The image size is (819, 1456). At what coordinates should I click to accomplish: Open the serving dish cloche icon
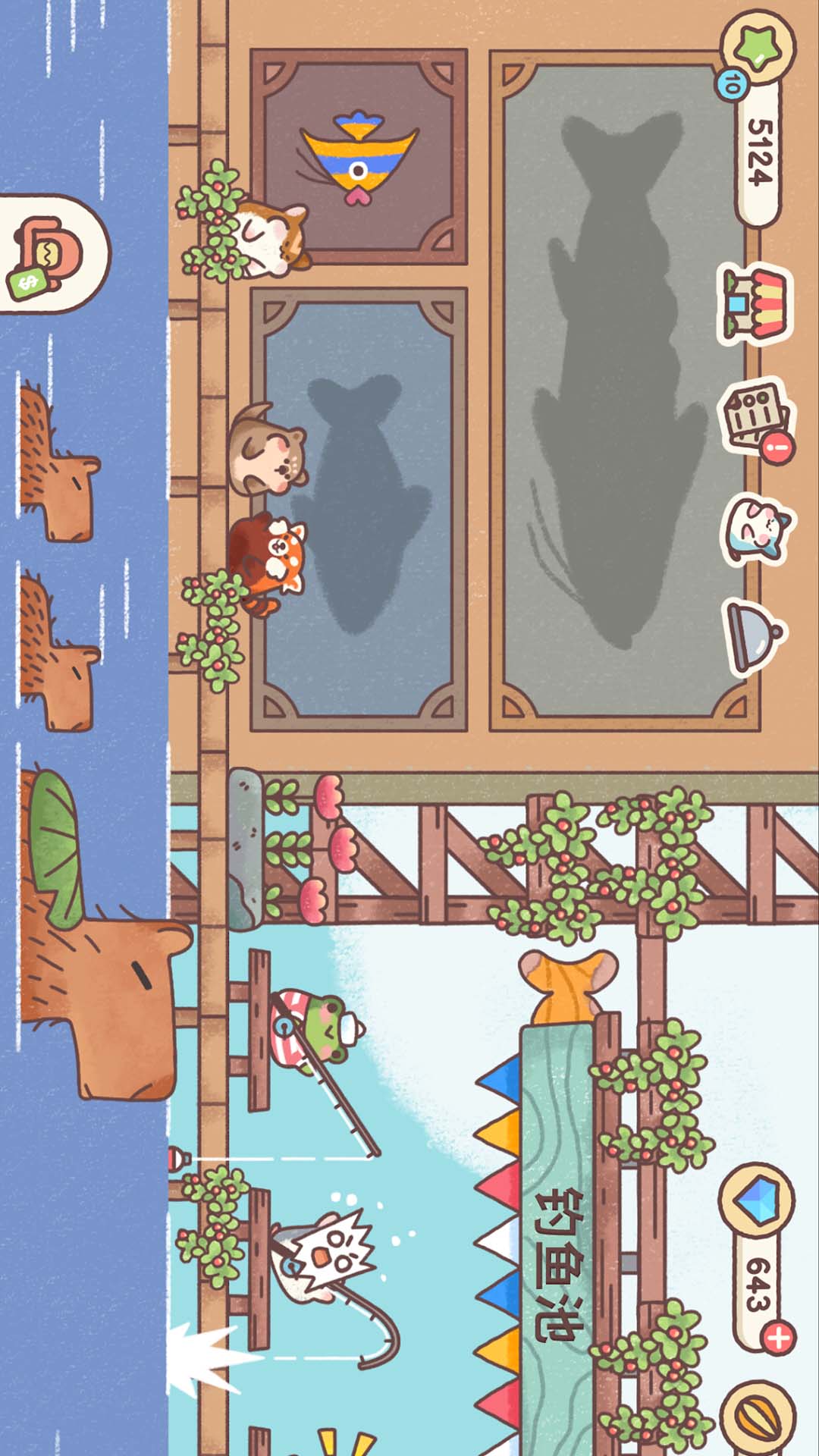[755, 637]
